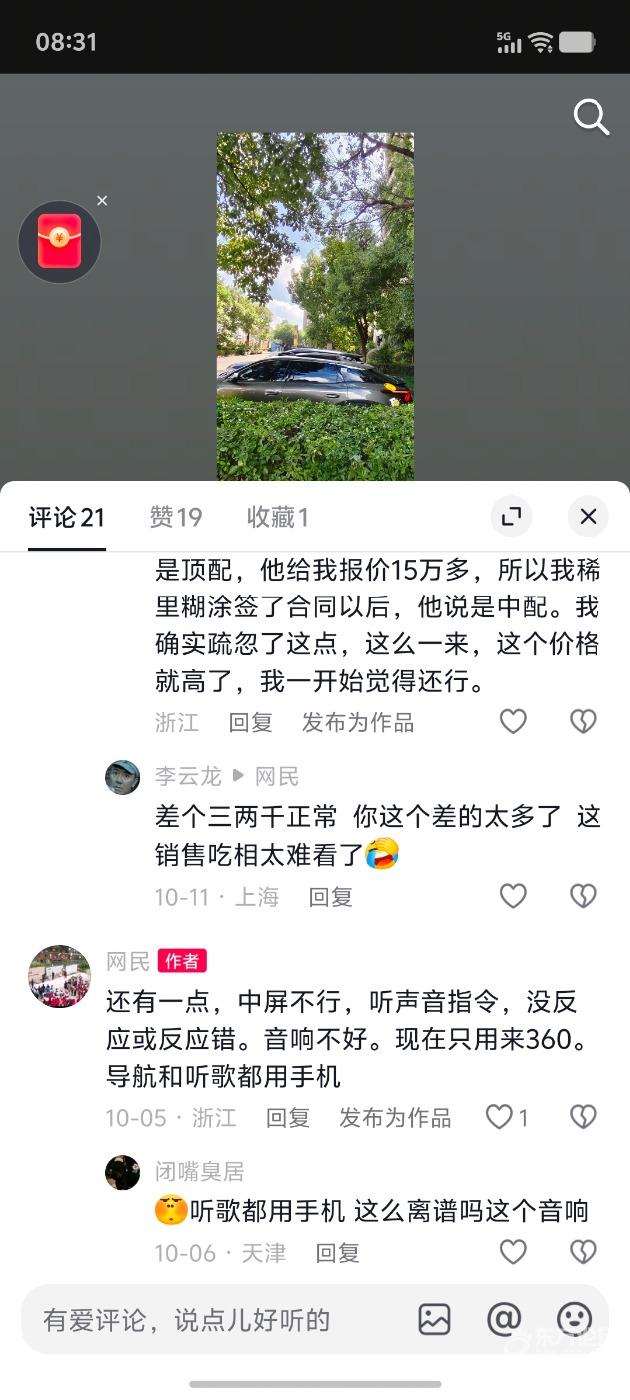Dislike 李云龙's comment
The height and width of the screenshot is (1400, 630).
point(583,896)
